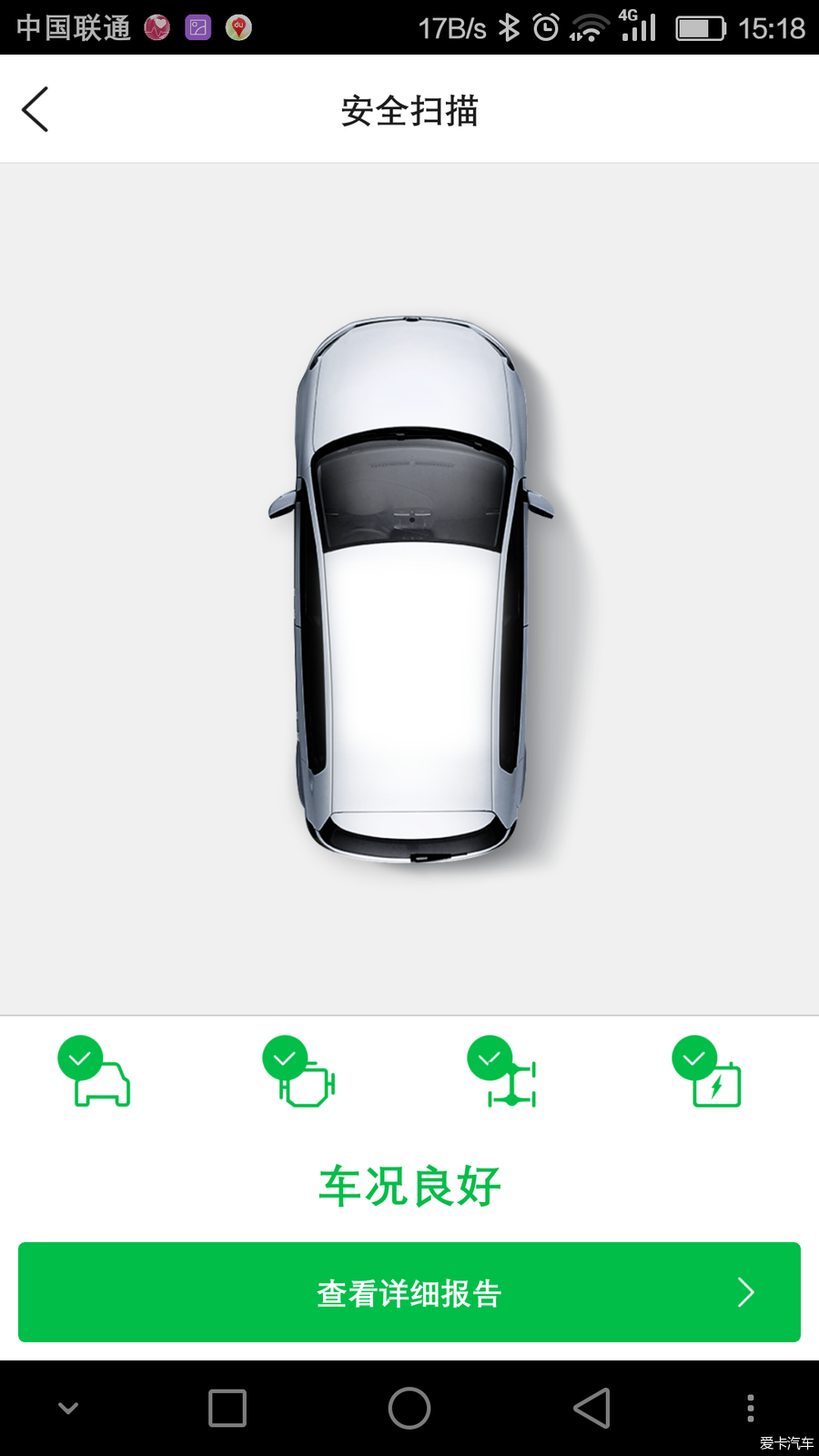Go to the system home screen

(409, 1409)
